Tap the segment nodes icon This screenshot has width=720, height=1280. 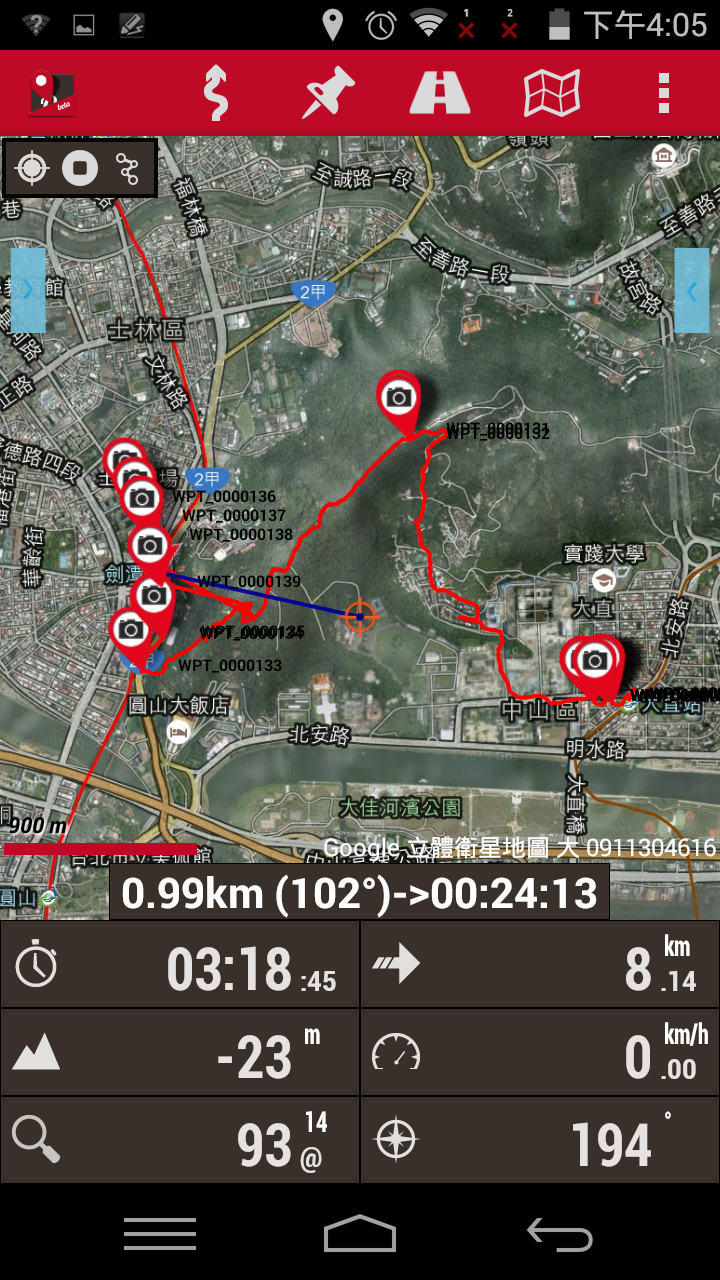128,168
